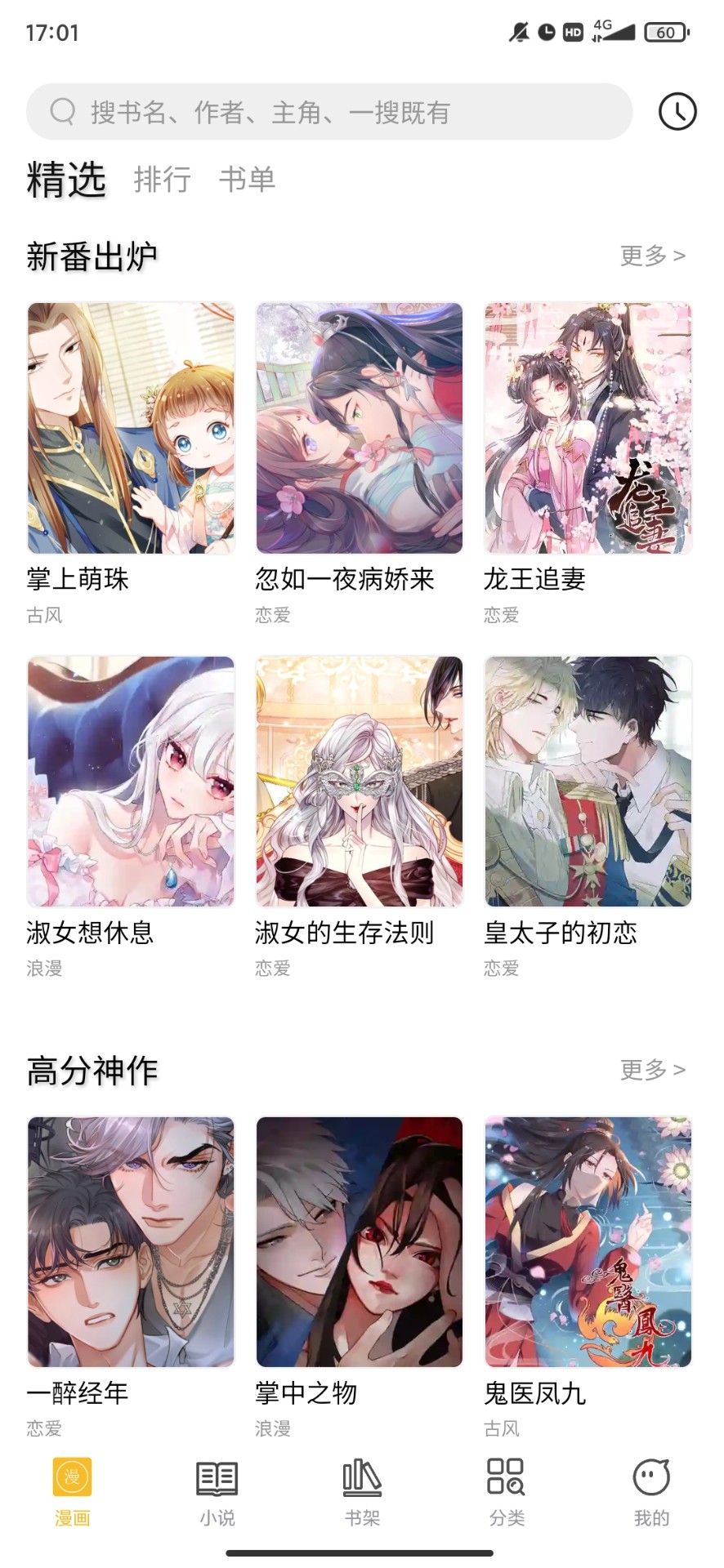Tap the search input field
Image resolution: width=724 pixels, height=1568 pixels.
327,111
